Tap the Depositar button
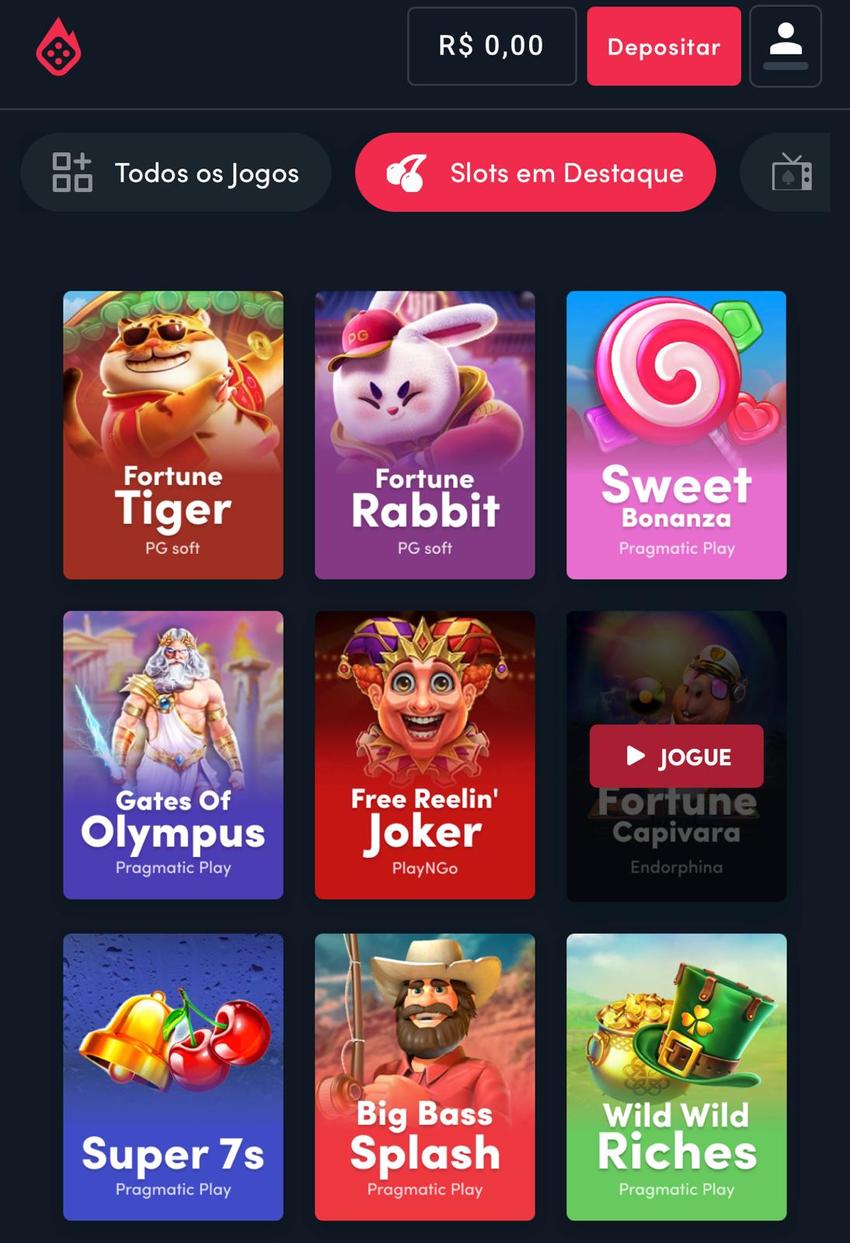 [663, 47]
